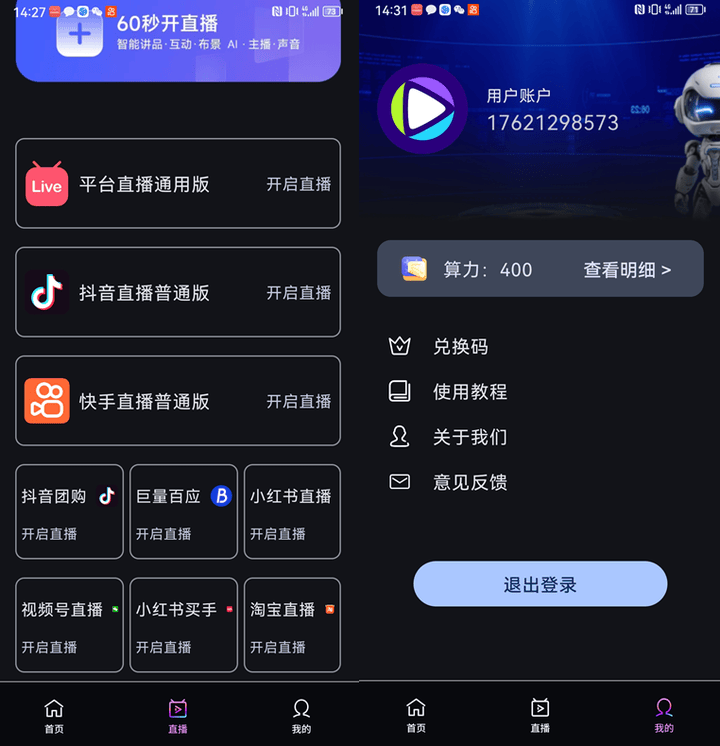Tap the 退出登录 button

pos(540,584)
